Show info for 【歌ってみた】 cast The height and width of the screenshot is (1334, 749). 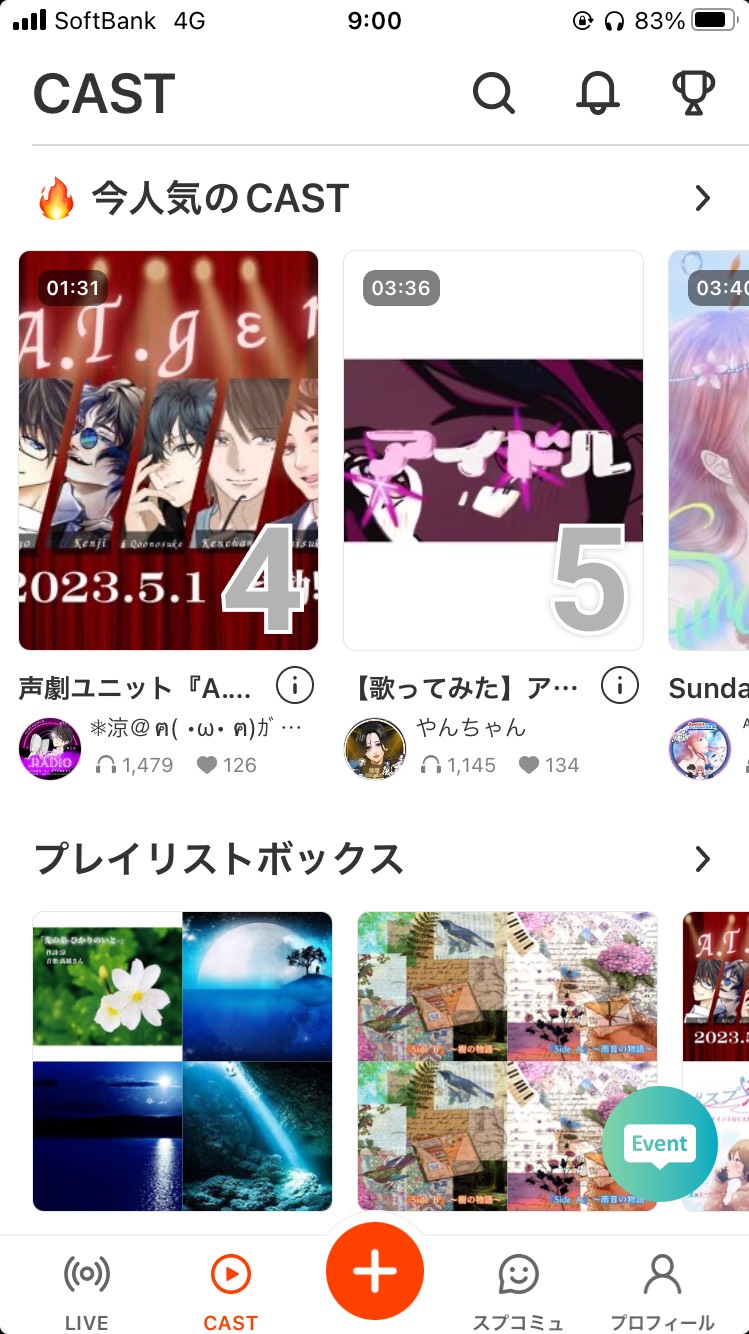click(620, 686)
